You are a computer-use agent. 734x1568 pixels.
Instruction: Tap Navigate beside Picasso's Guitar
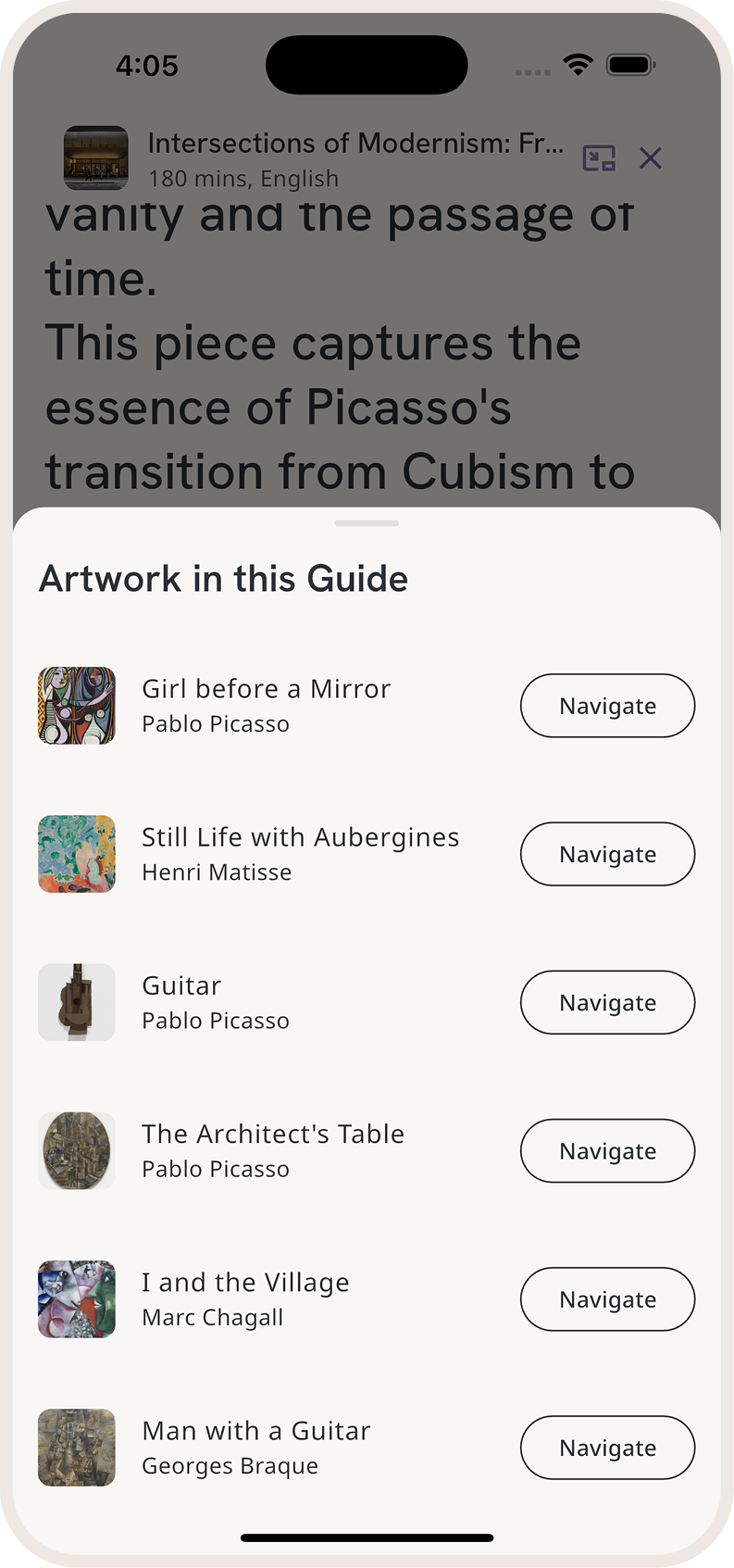tap(607, 1002)
